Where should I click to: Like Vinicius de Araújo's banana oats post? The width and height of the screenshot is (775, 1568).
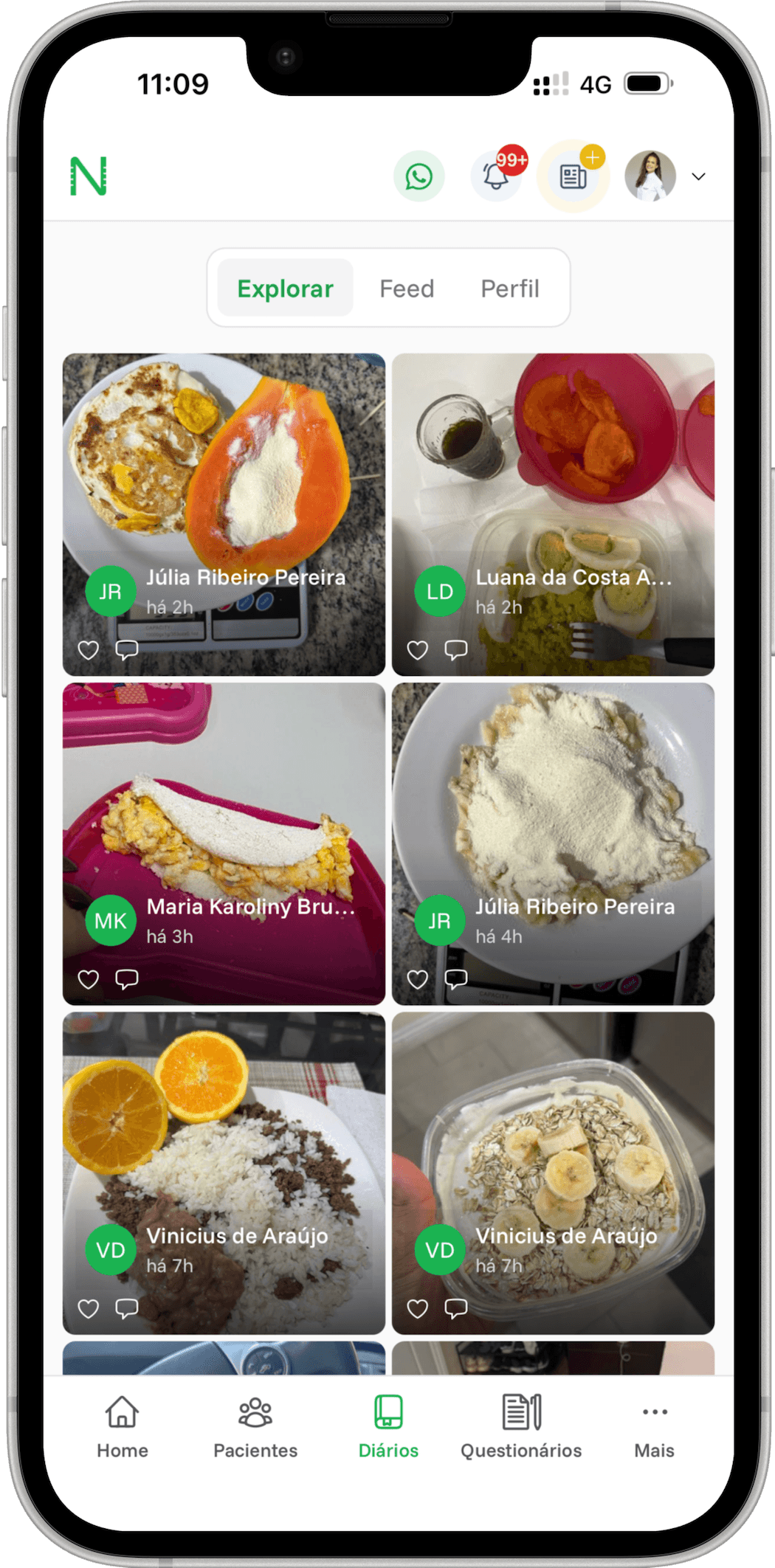pos(418,1308)
